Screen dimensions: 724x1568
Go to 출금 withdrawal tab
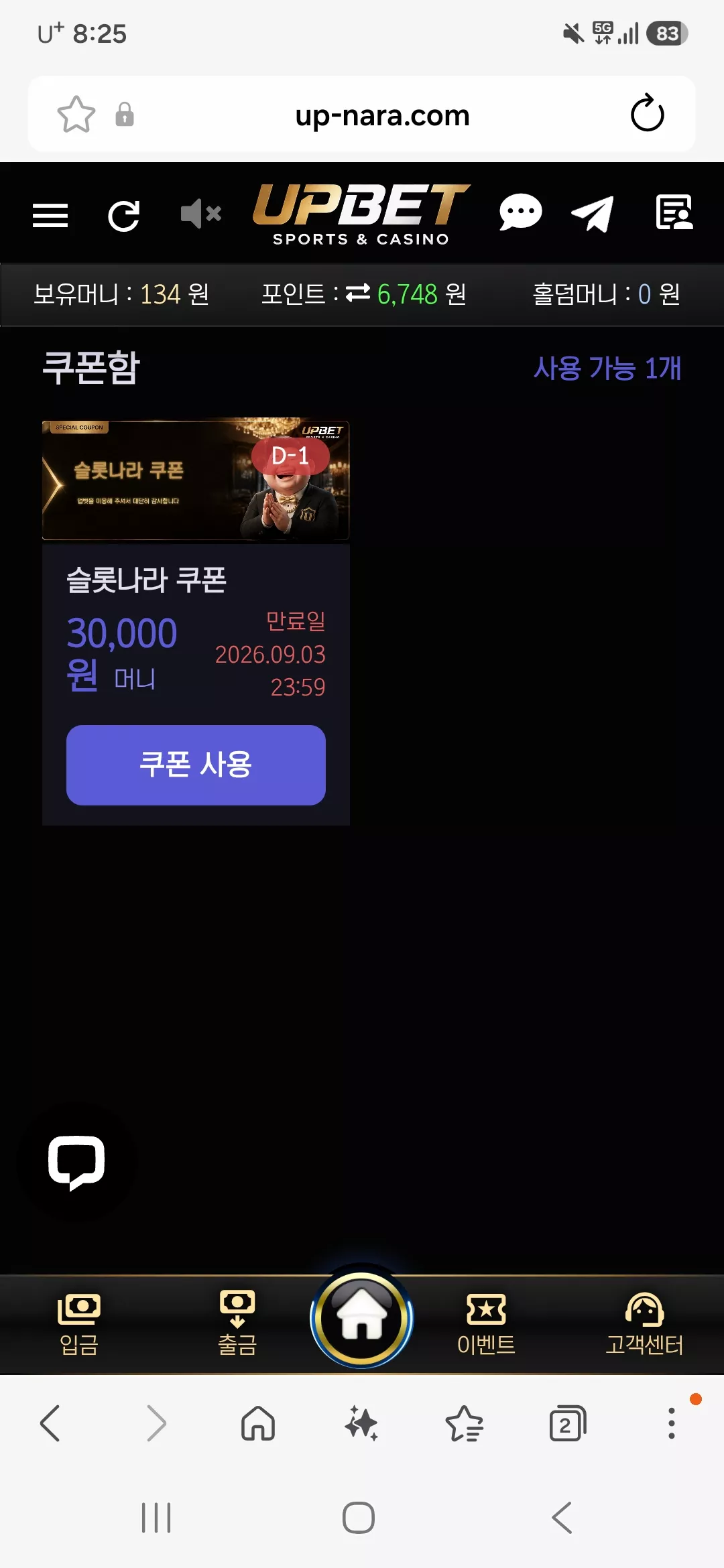[x=237, y=1324]
